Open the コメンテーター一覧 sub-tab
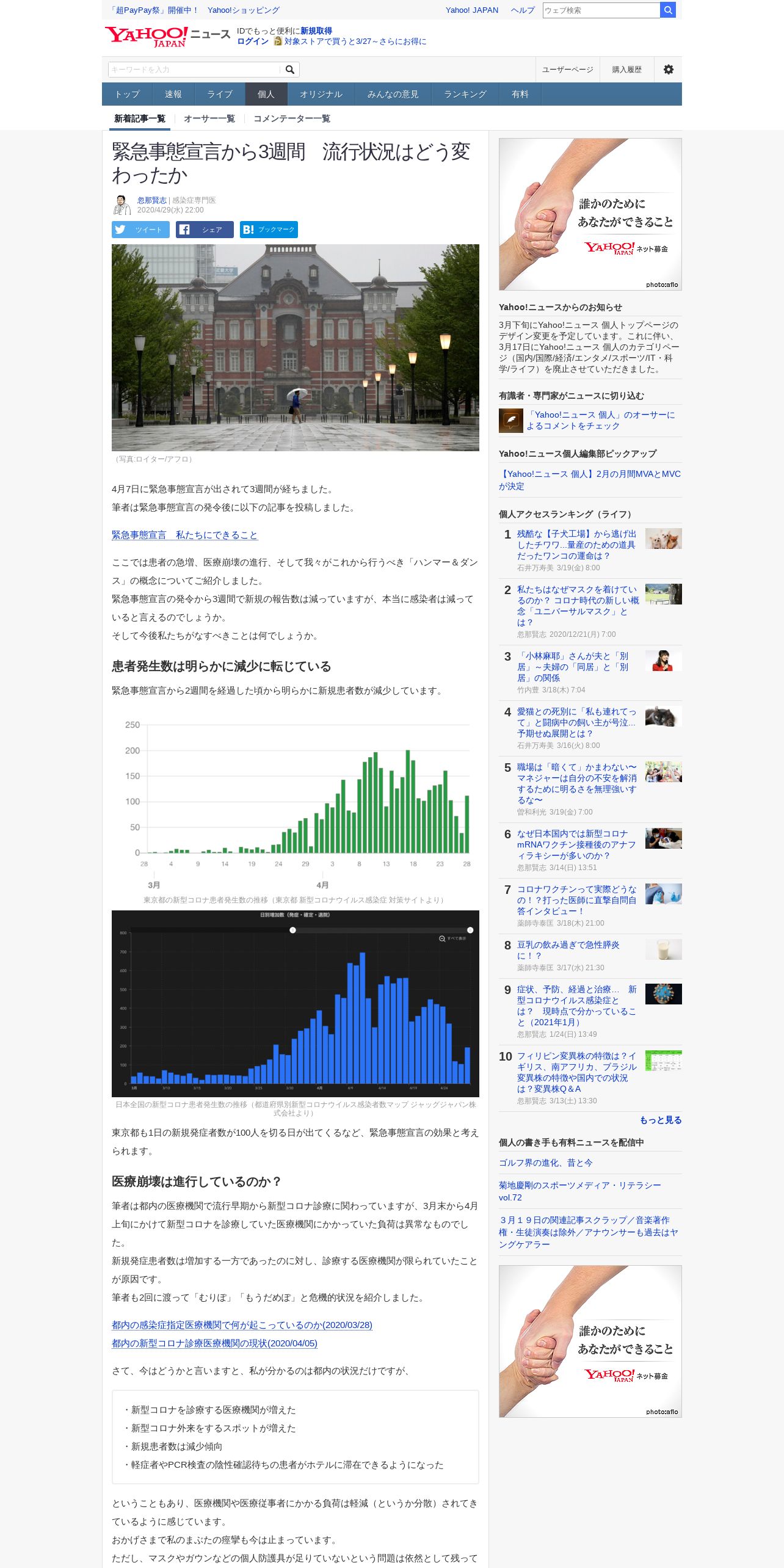Screen dimensions: 784x1568 tap(292, 118)
